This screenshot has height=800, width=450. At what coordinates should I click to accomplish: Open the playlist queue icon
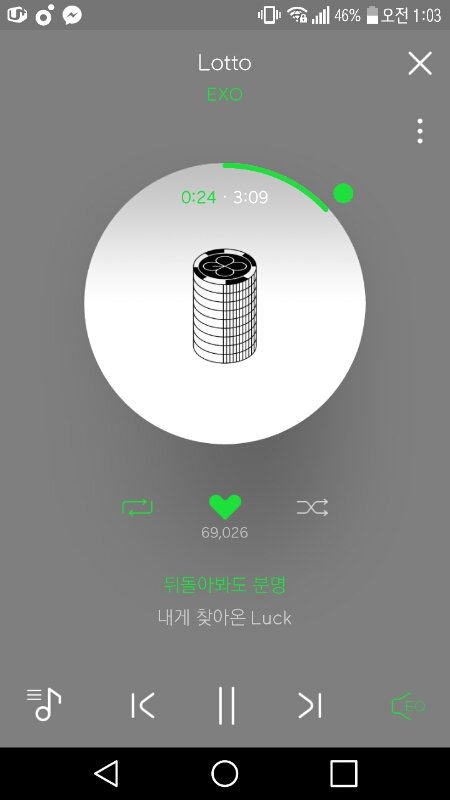tap(44, 705)
